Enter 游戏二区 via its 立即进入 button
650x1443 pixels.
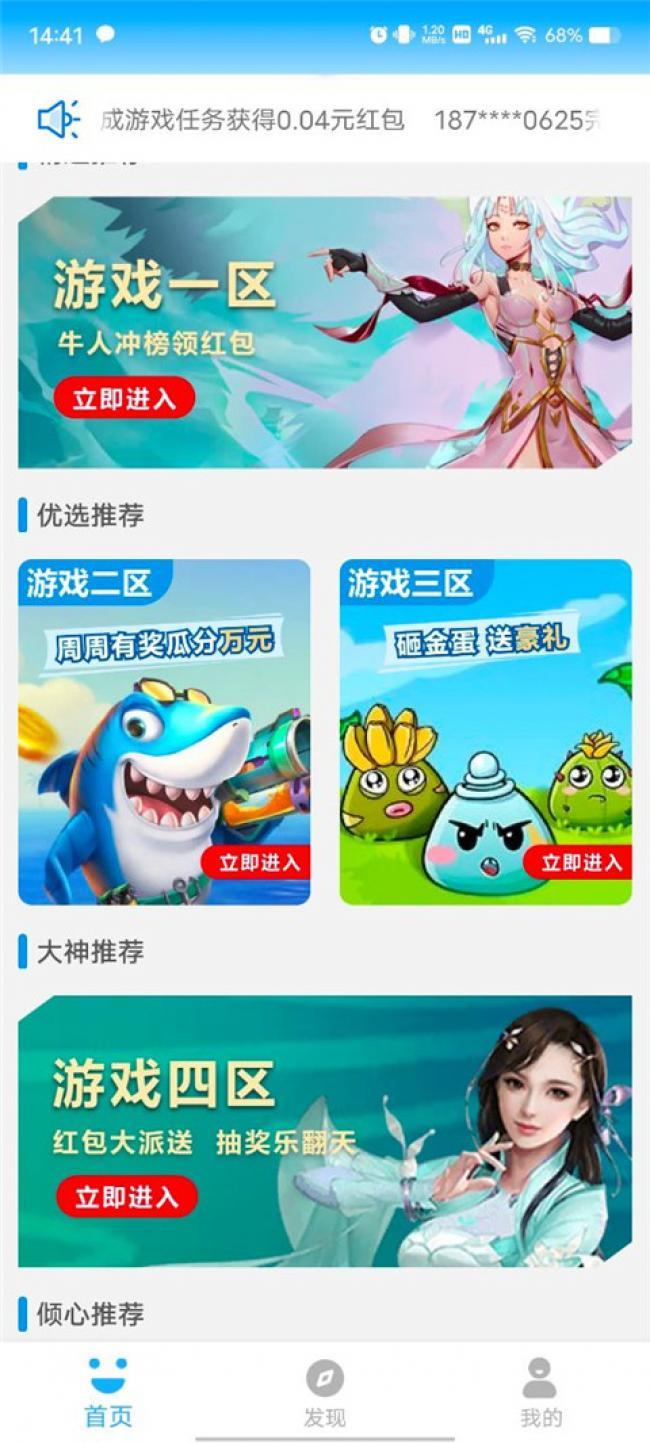pyautogui.click(x=259, y=862)
